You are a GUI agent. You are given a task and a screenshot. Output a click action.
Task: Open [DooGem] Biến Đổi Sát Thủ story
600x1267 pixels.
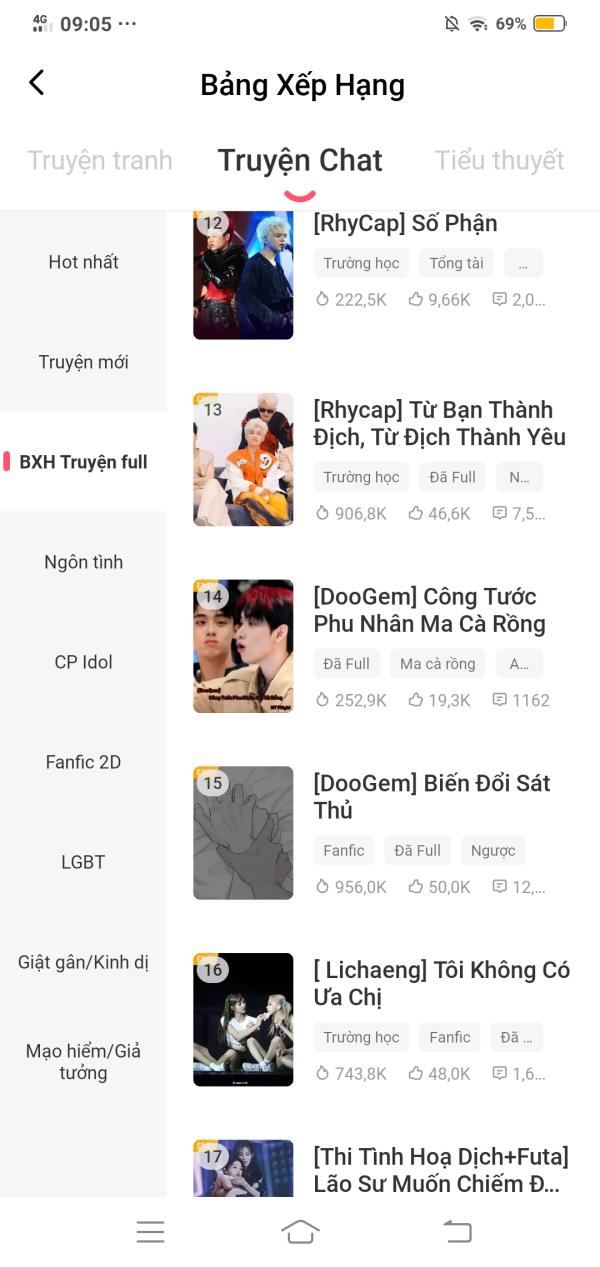tap(431, 797)
